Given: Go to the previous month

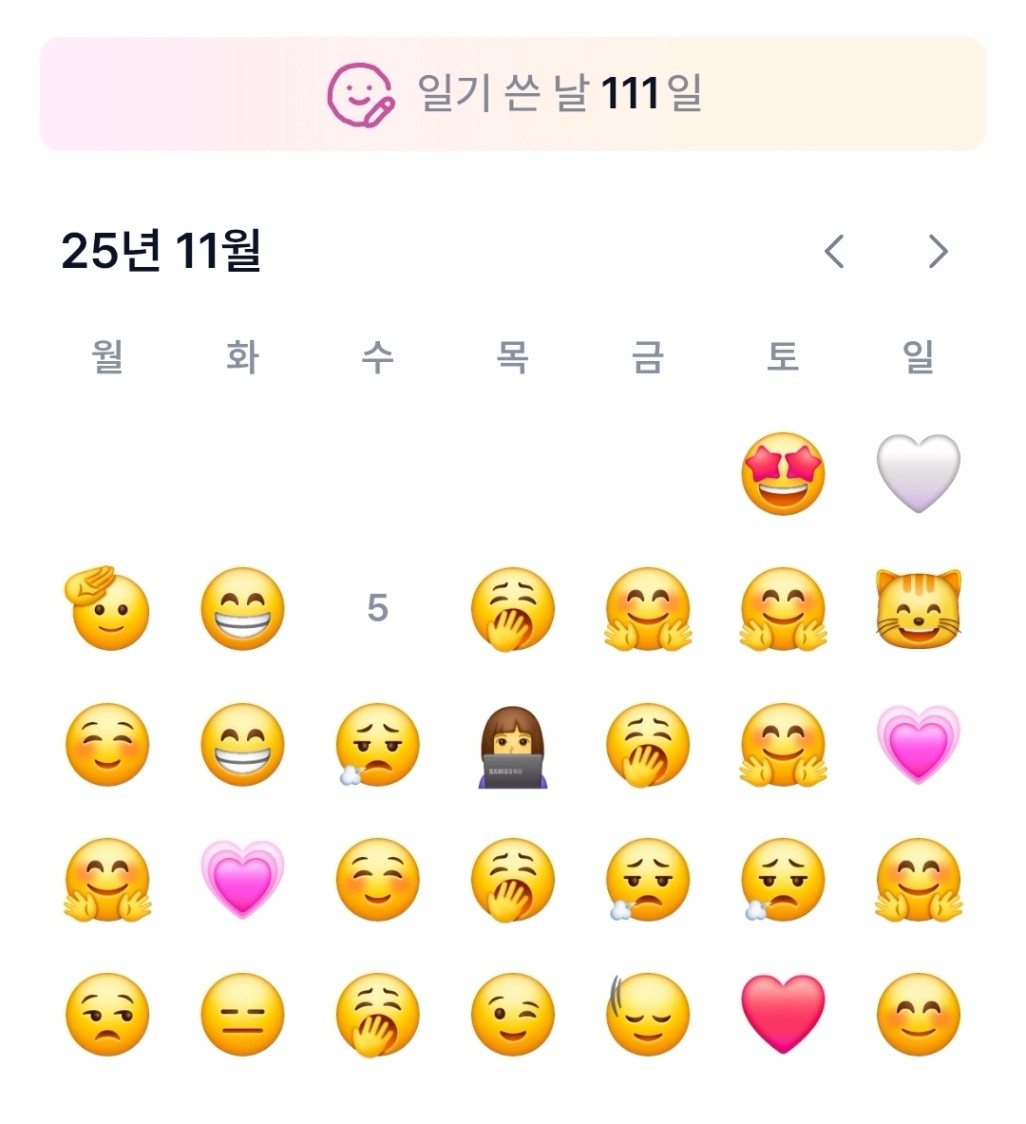Looking at the screenshot, I should [x=835, y=252].
